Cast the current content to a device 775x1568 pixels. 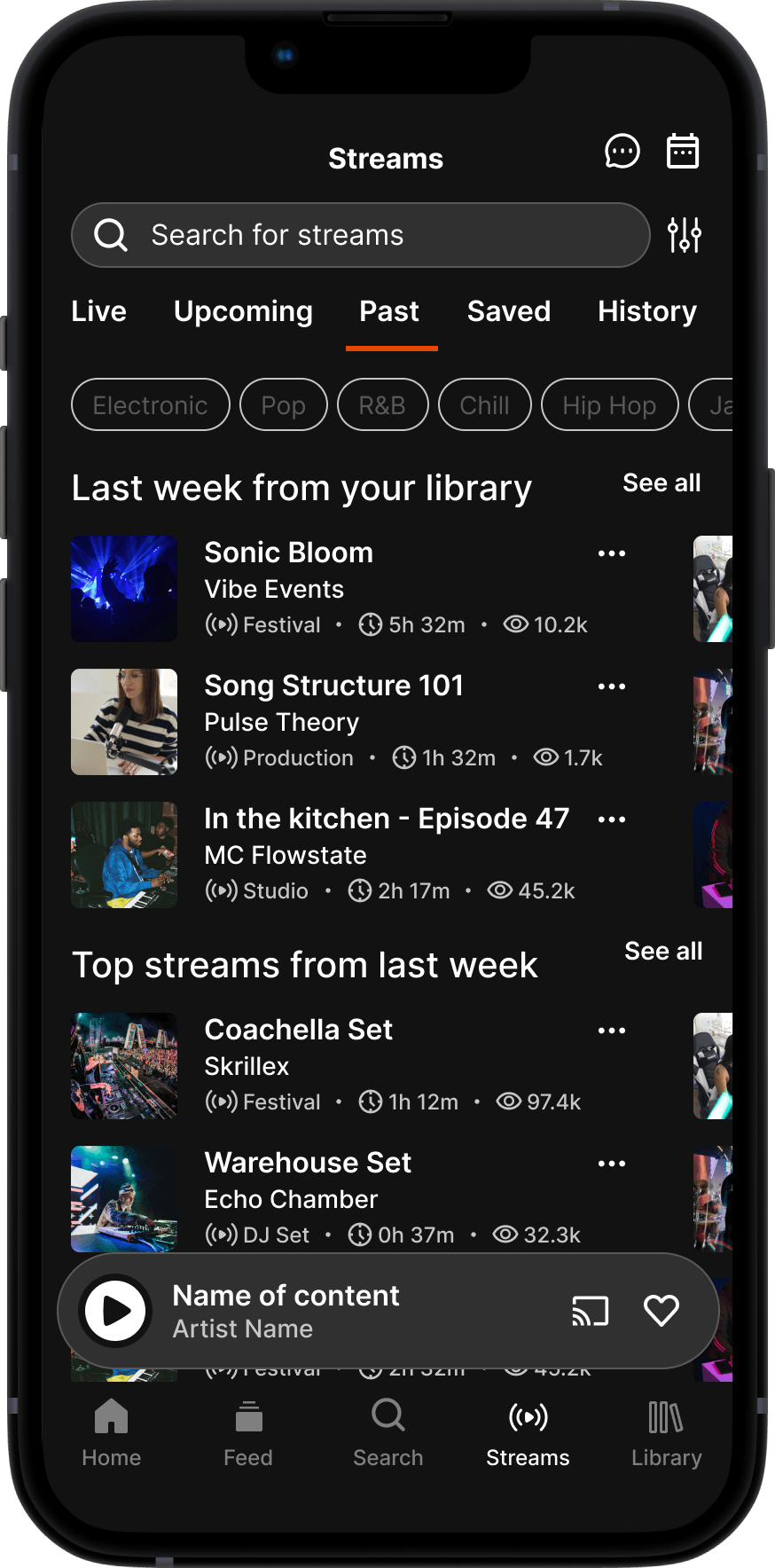point(591,1311)
